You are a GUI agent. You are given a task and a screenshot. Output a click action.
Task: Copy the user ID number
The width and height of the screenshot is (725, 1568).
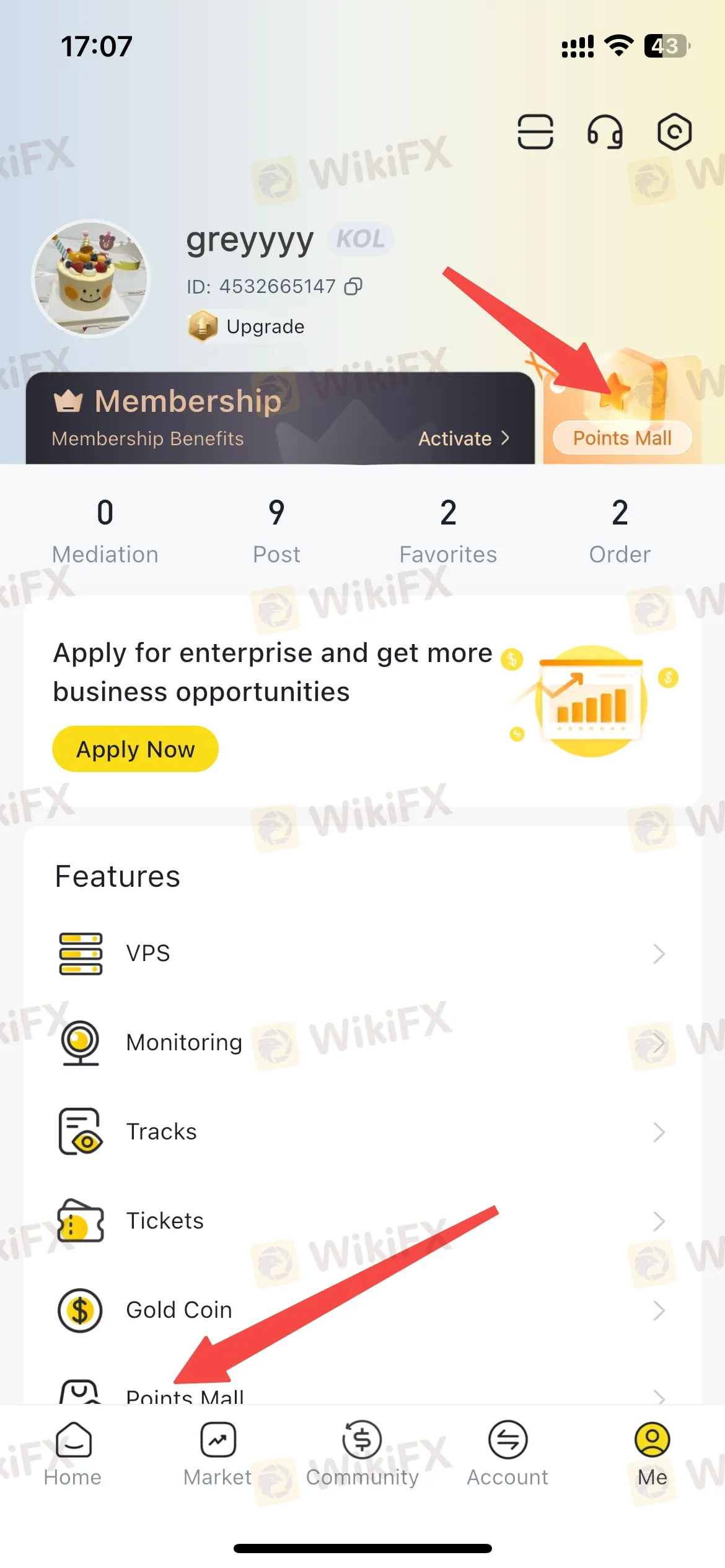[354, 287]
